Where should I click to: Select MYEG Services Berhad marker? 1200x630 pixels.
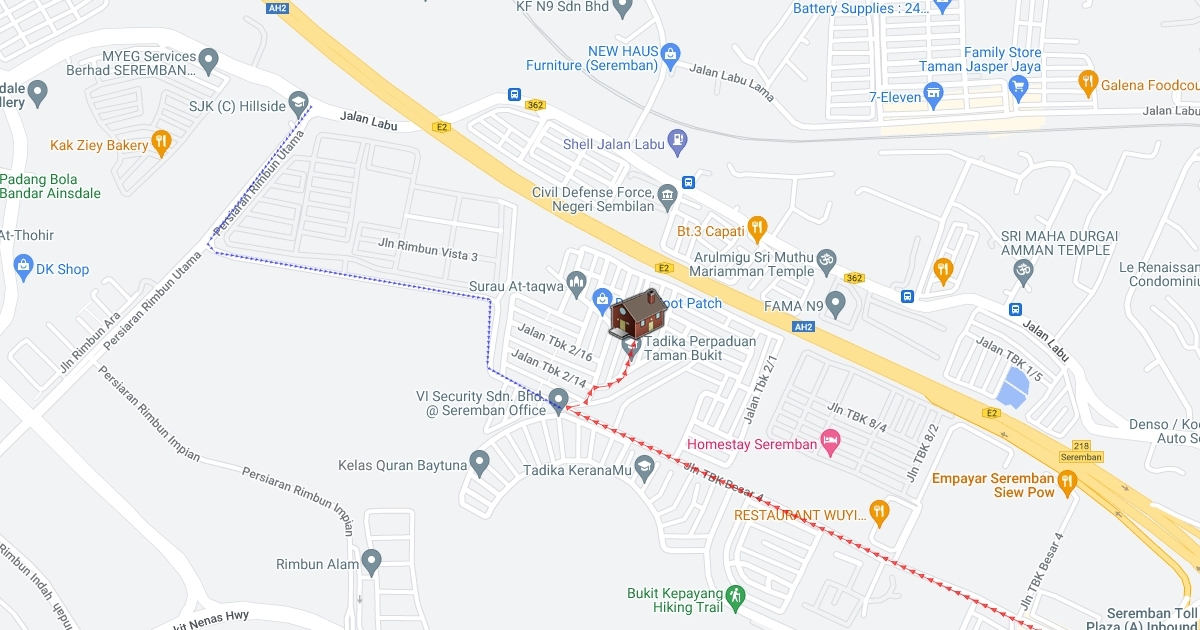tap(208, 63)
